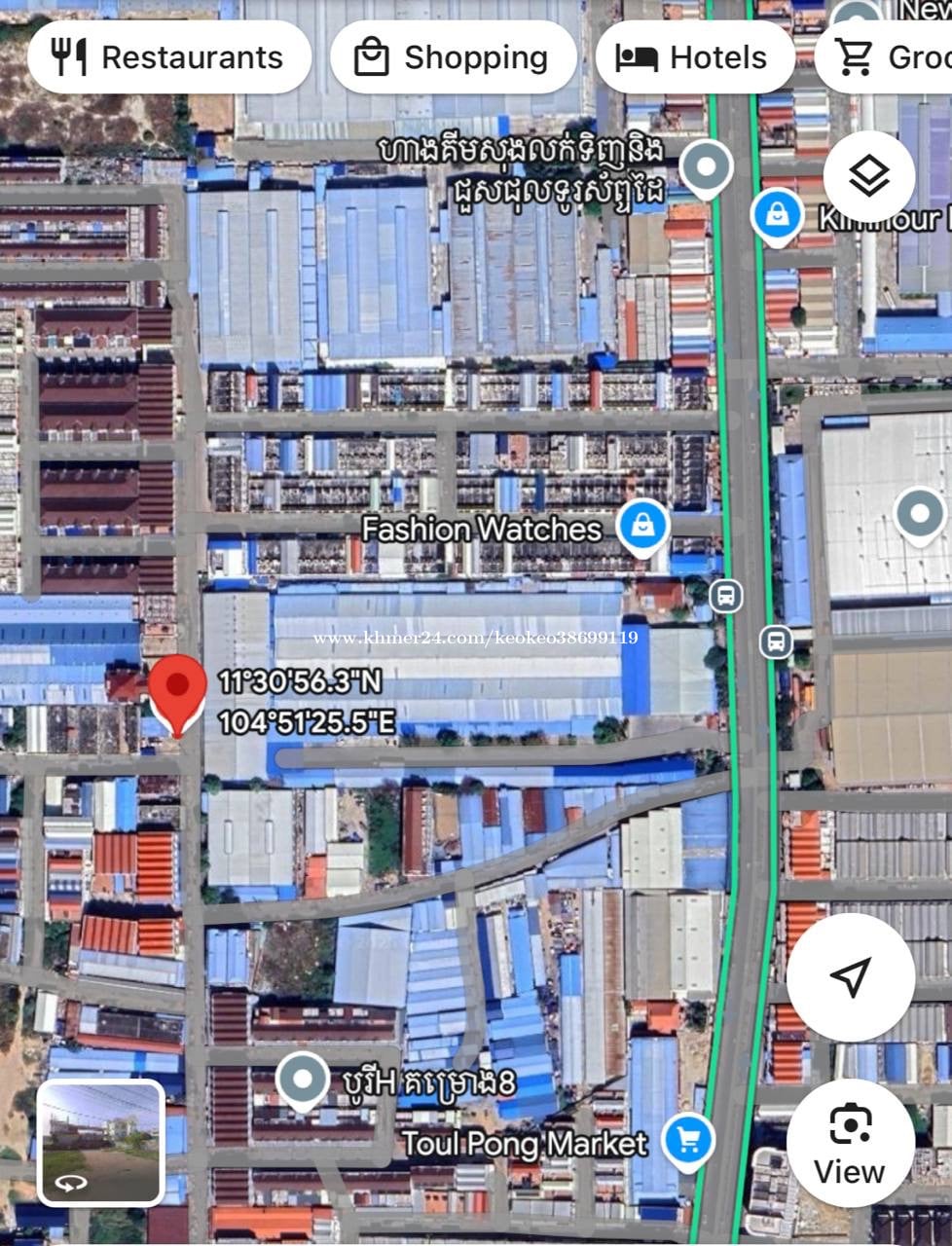Open the Street View preview thumbnail
952x1246 pixels.
[100, 1142]
